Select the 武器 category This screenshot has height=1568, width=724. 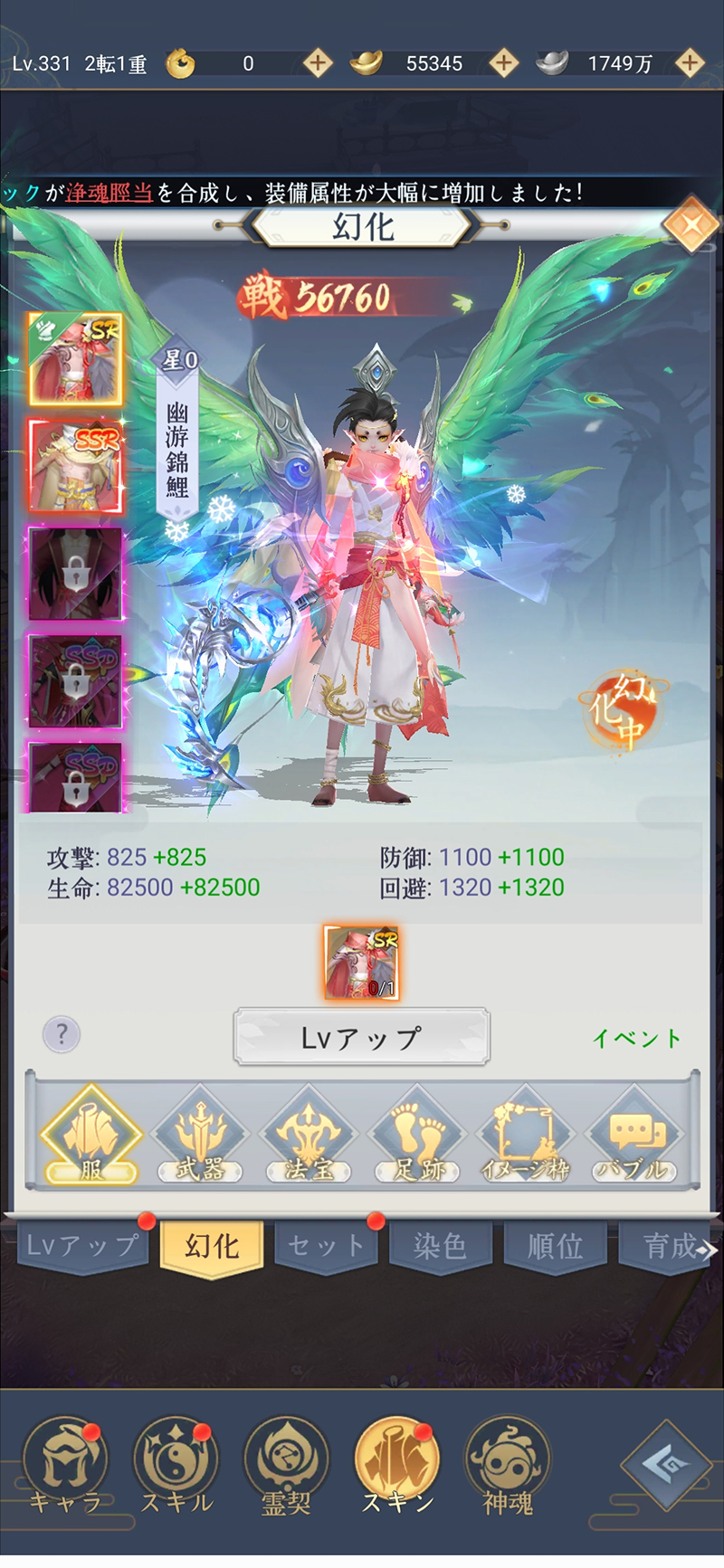click(x=200, y=1134)
